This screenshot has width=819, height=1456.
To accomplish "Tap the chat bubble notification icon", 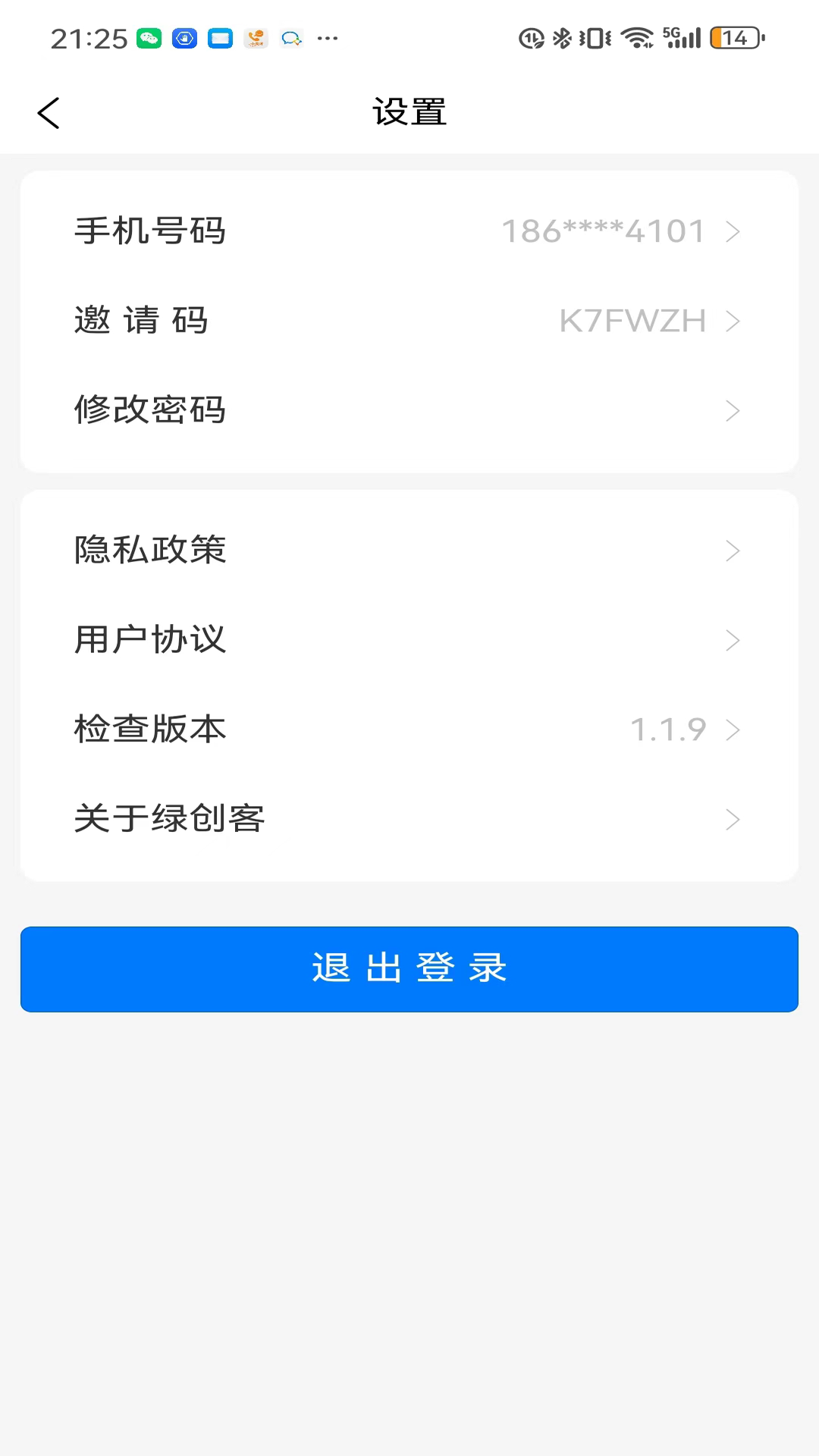I will [292, 38].
